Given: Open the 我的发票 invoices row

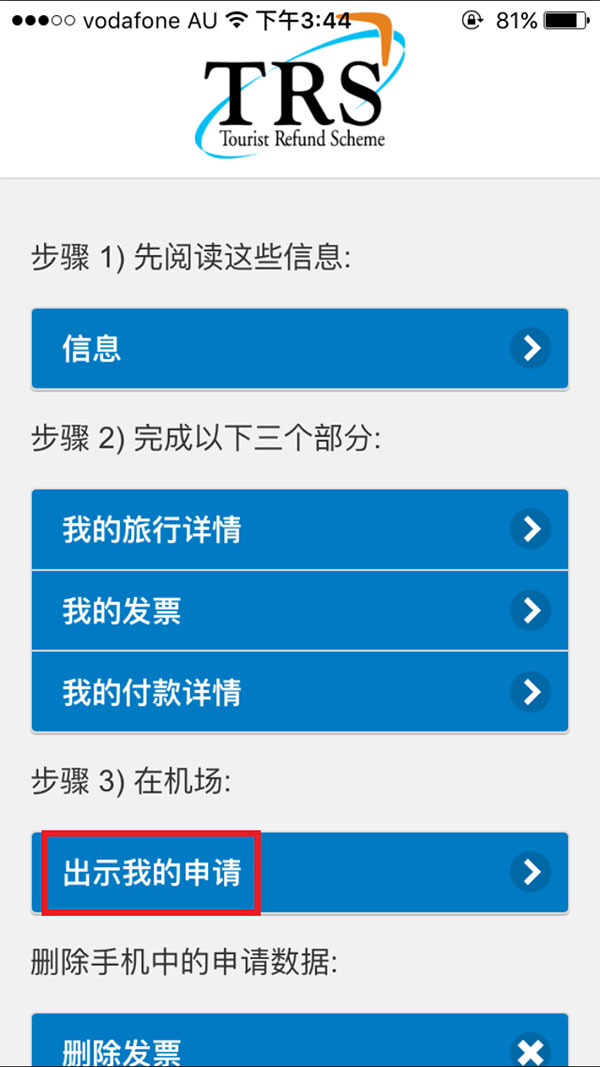Looking at the screenshot, I should tap(300, 611).
